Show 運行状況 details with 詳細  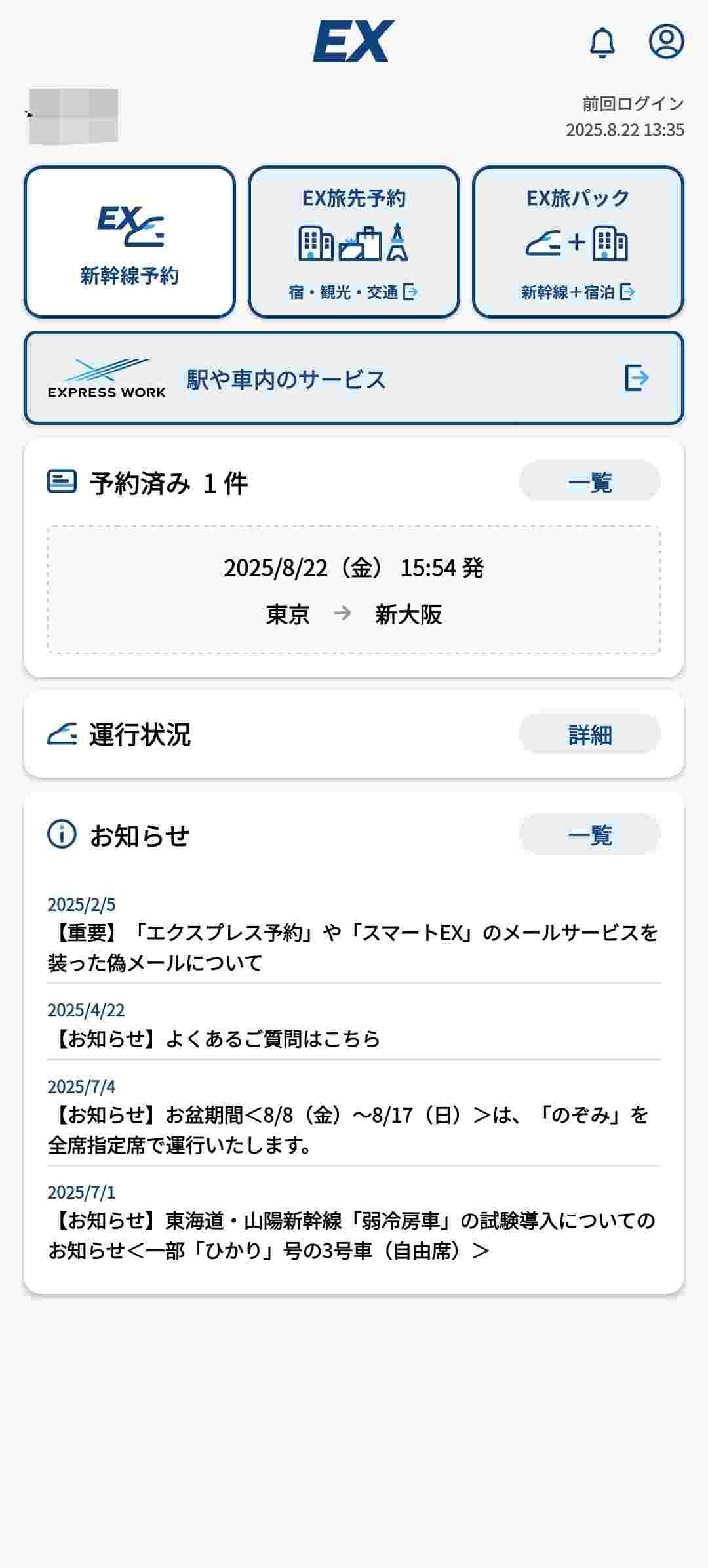[589, 734]
